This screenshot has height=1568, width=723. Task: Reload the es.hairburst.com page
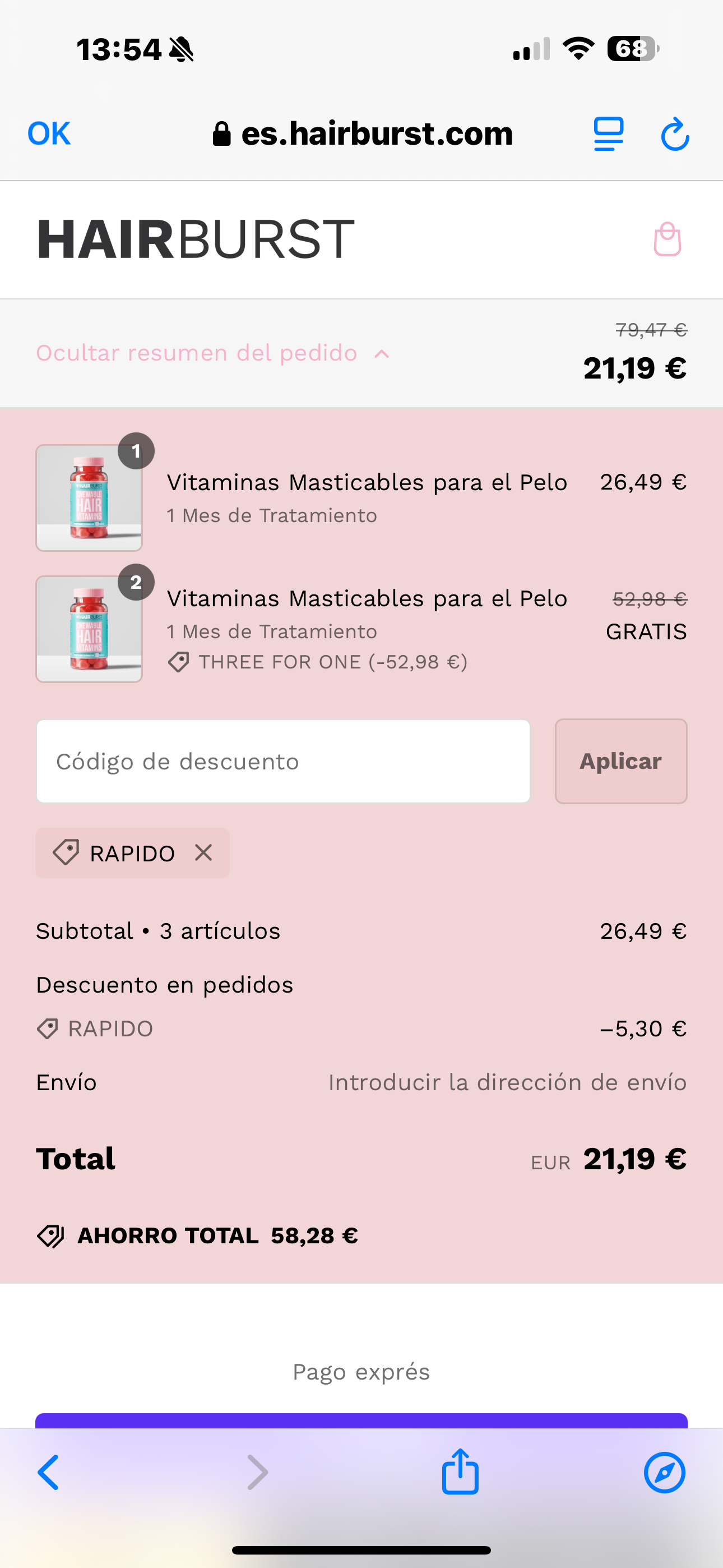(x=675, y=134)
